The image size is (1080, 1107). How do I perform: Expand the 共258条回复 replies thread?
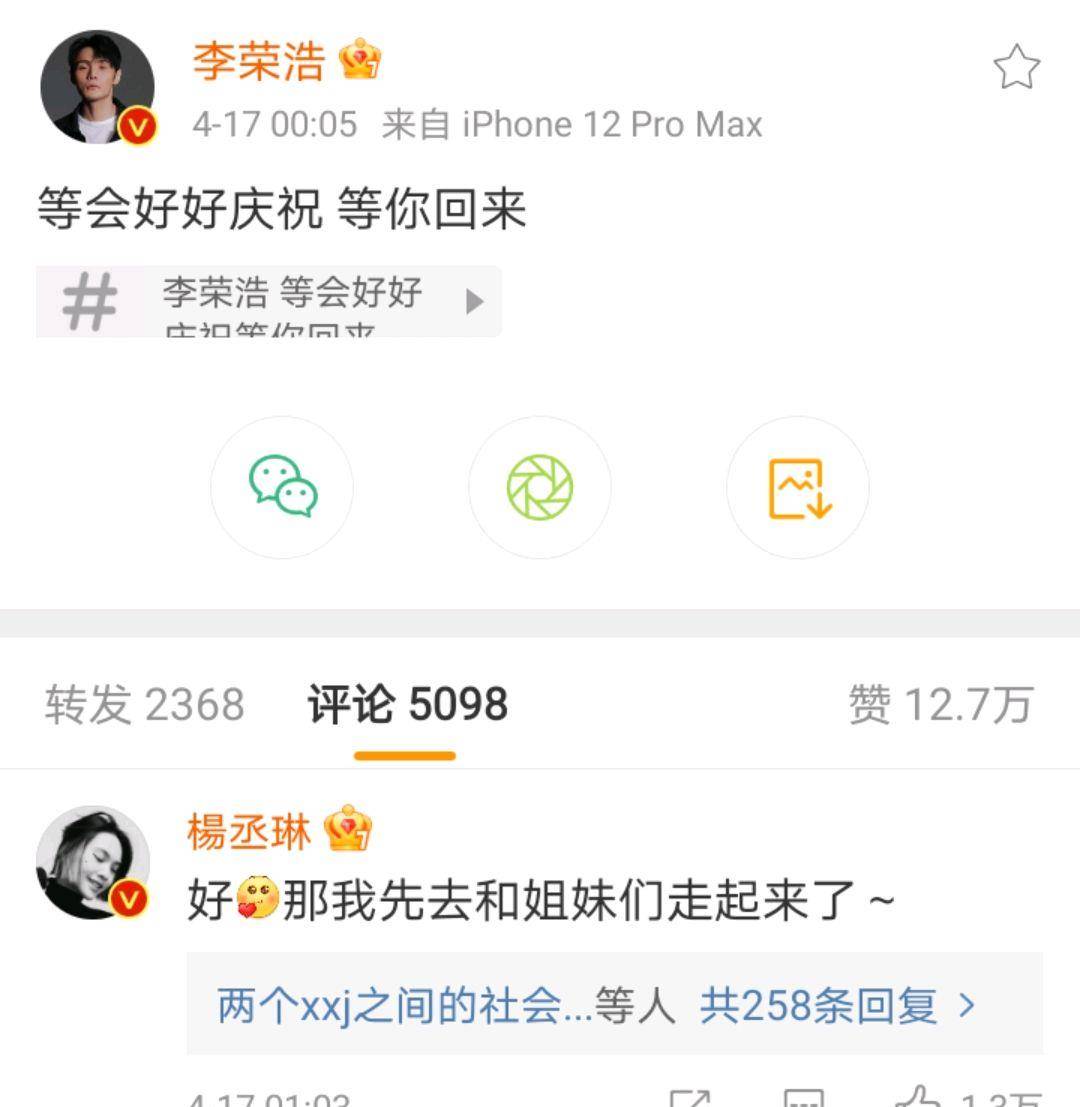click(x=836, y=1004)
